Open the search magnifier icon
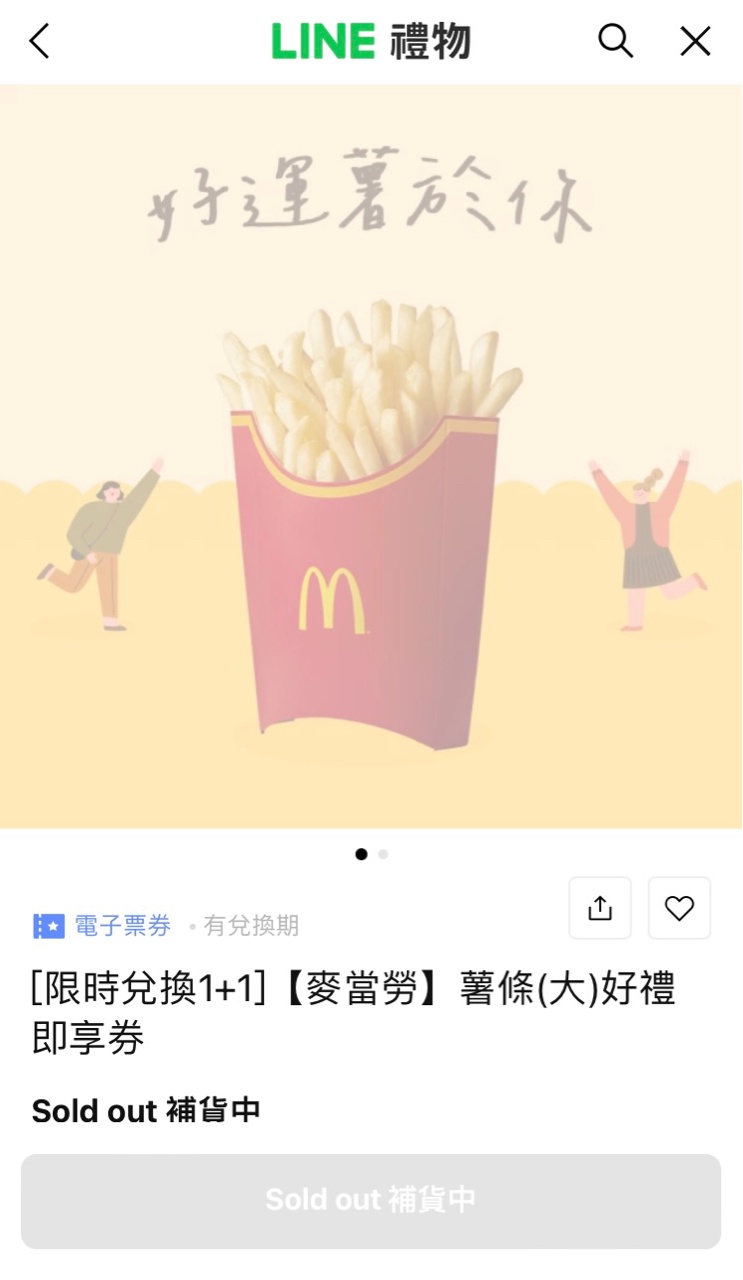Screen dimensions: 743x1280 615,41
